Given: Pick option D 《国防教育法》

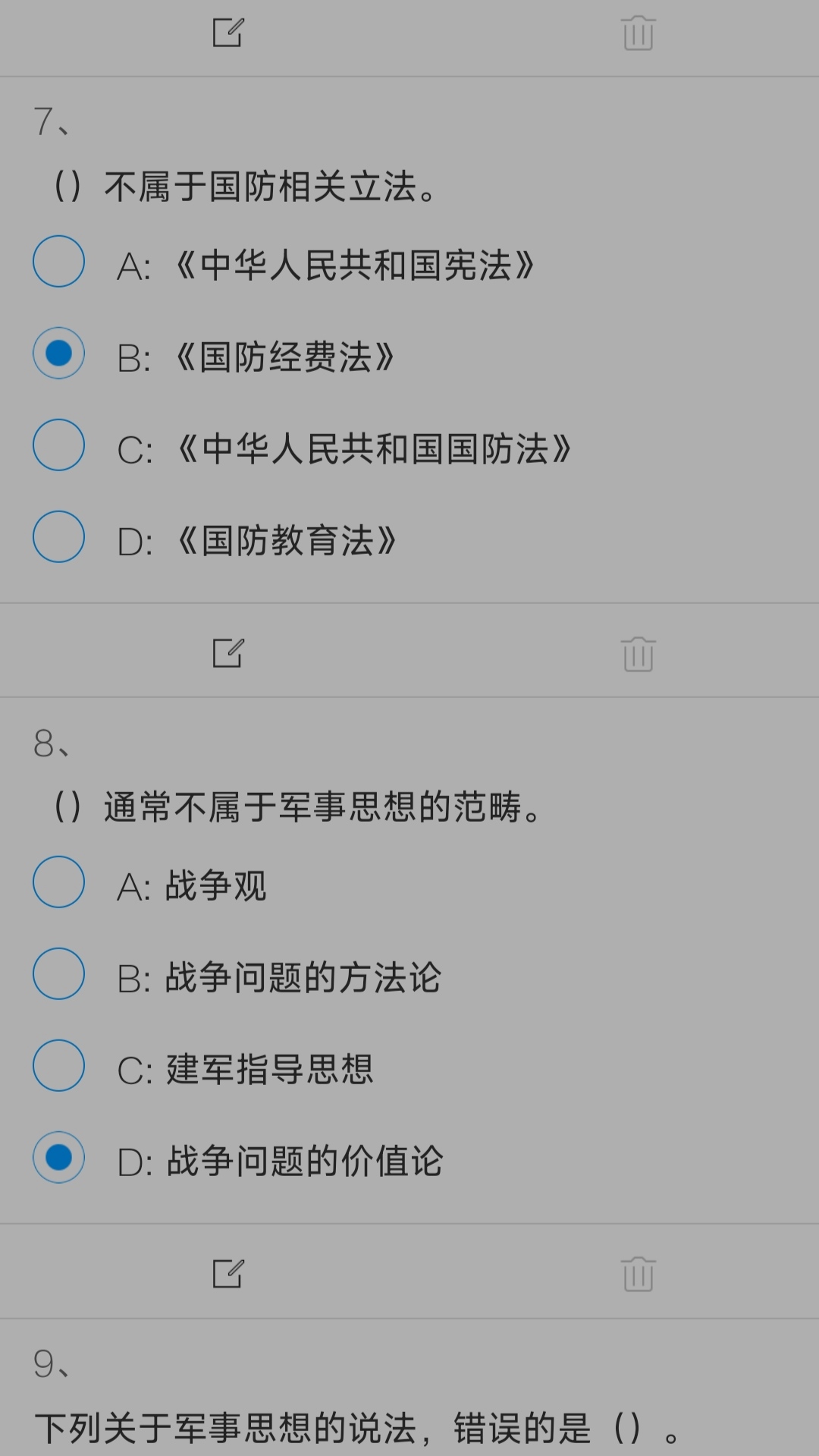Looking at the screenshot, I should (x=58, y=537).
